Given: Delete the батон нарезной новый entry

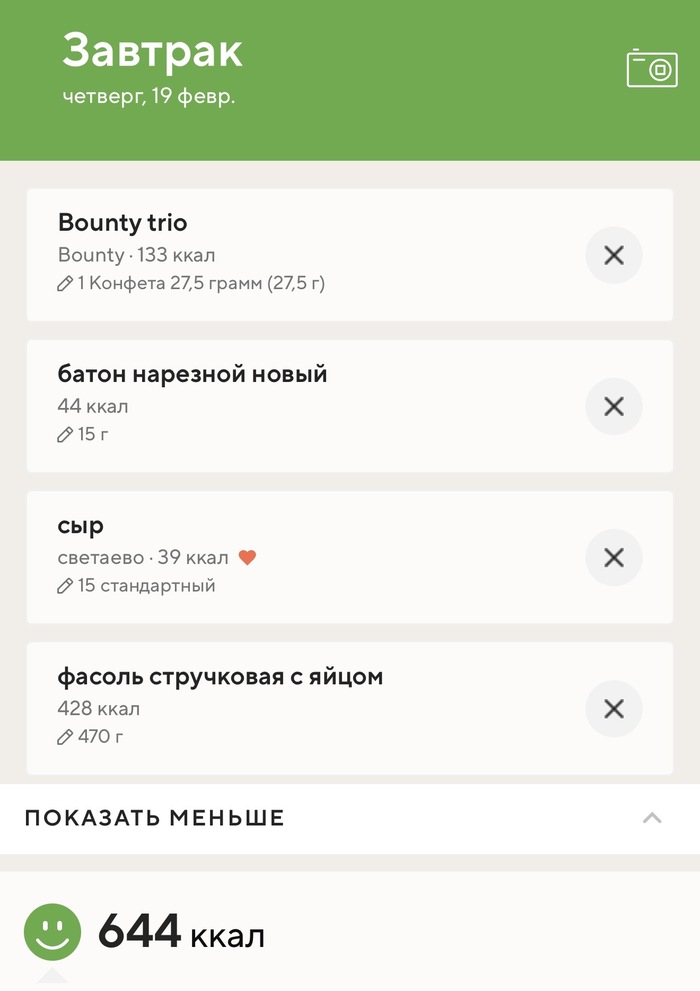Looking at the screenshot, I should (x=614, y=406).
